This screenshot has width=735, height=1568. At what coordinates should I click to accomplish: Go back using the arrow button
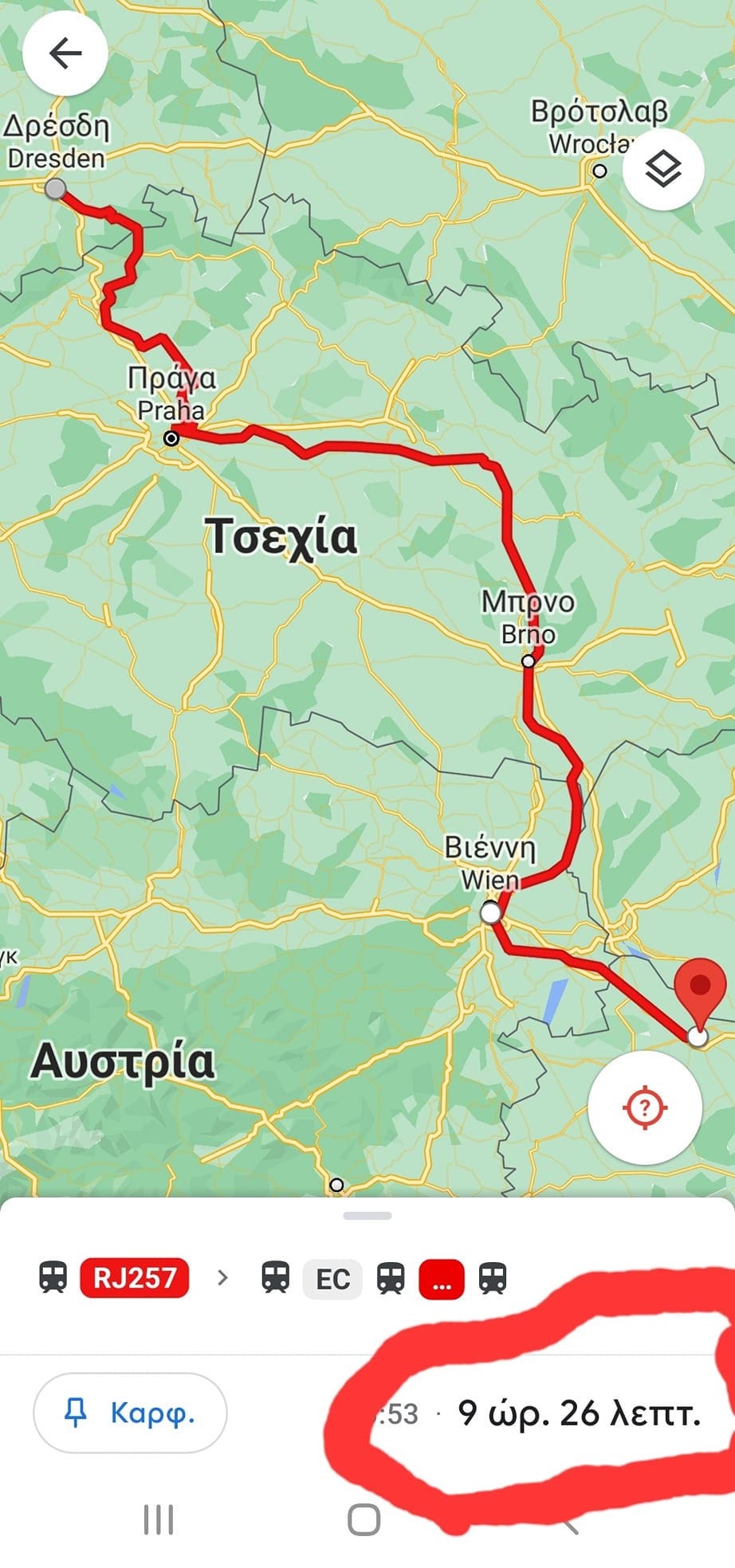pos(65,54)
